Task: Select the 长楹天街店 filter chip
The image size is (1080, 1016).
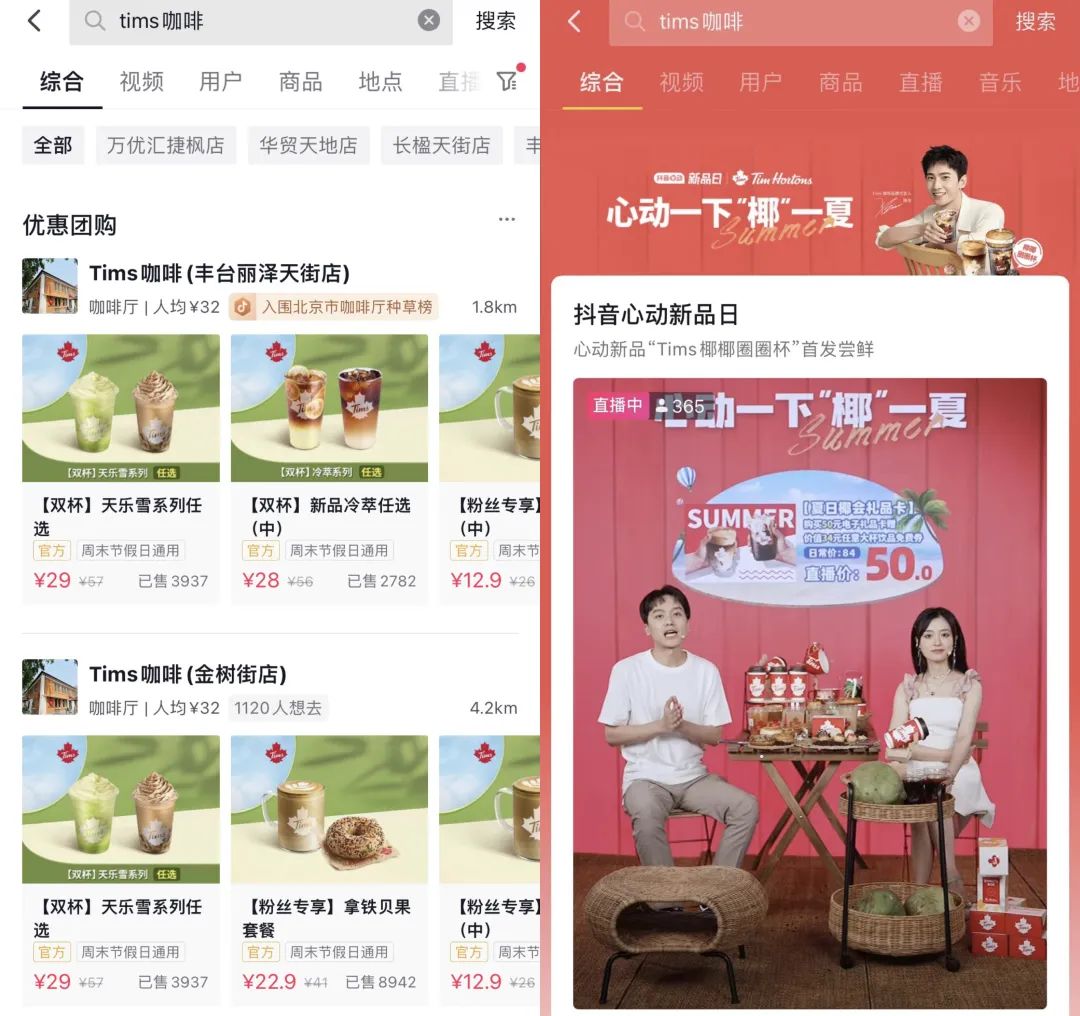Action: tap(441, 145)
